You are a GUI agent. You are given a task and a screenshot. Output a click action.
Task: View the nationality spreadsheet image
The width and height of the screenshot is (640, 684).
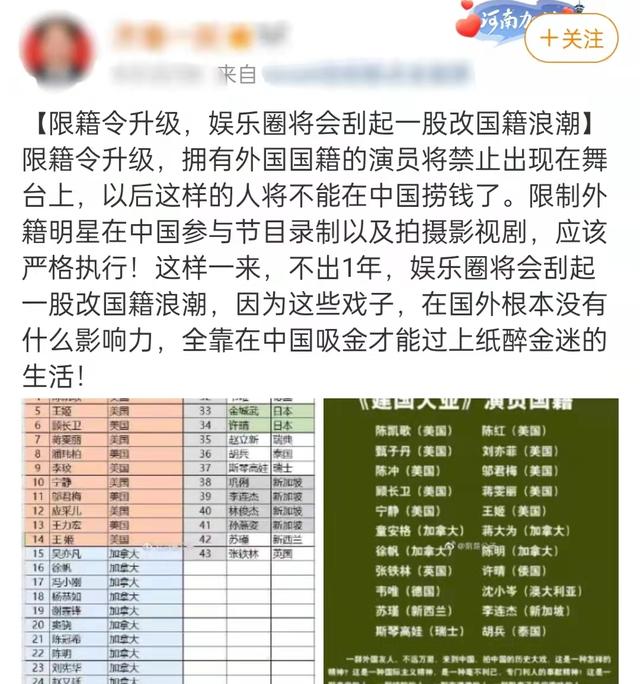tap(162, 540)
